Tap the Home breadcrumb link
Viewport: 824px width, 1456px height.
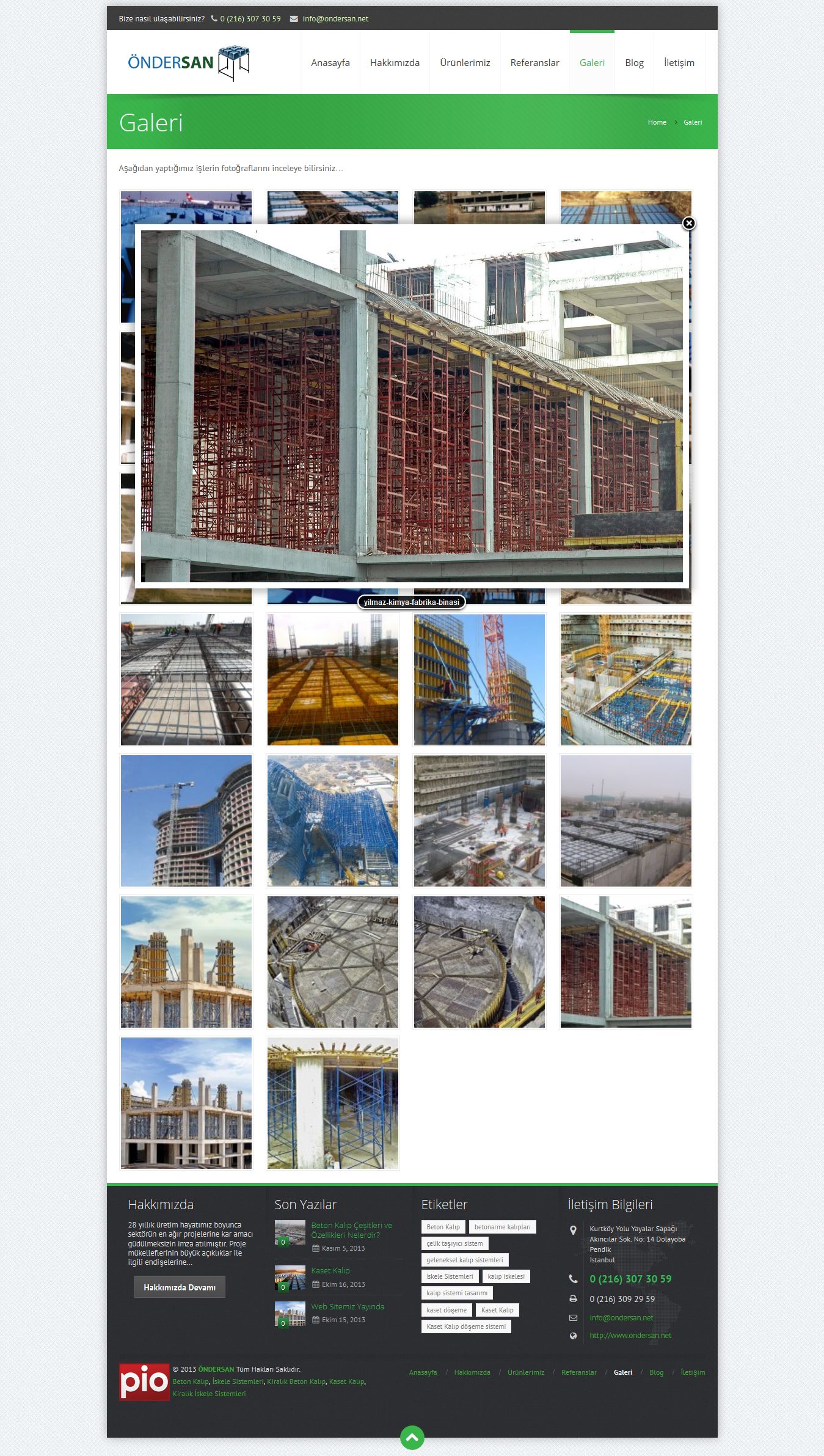pos(657,122)
